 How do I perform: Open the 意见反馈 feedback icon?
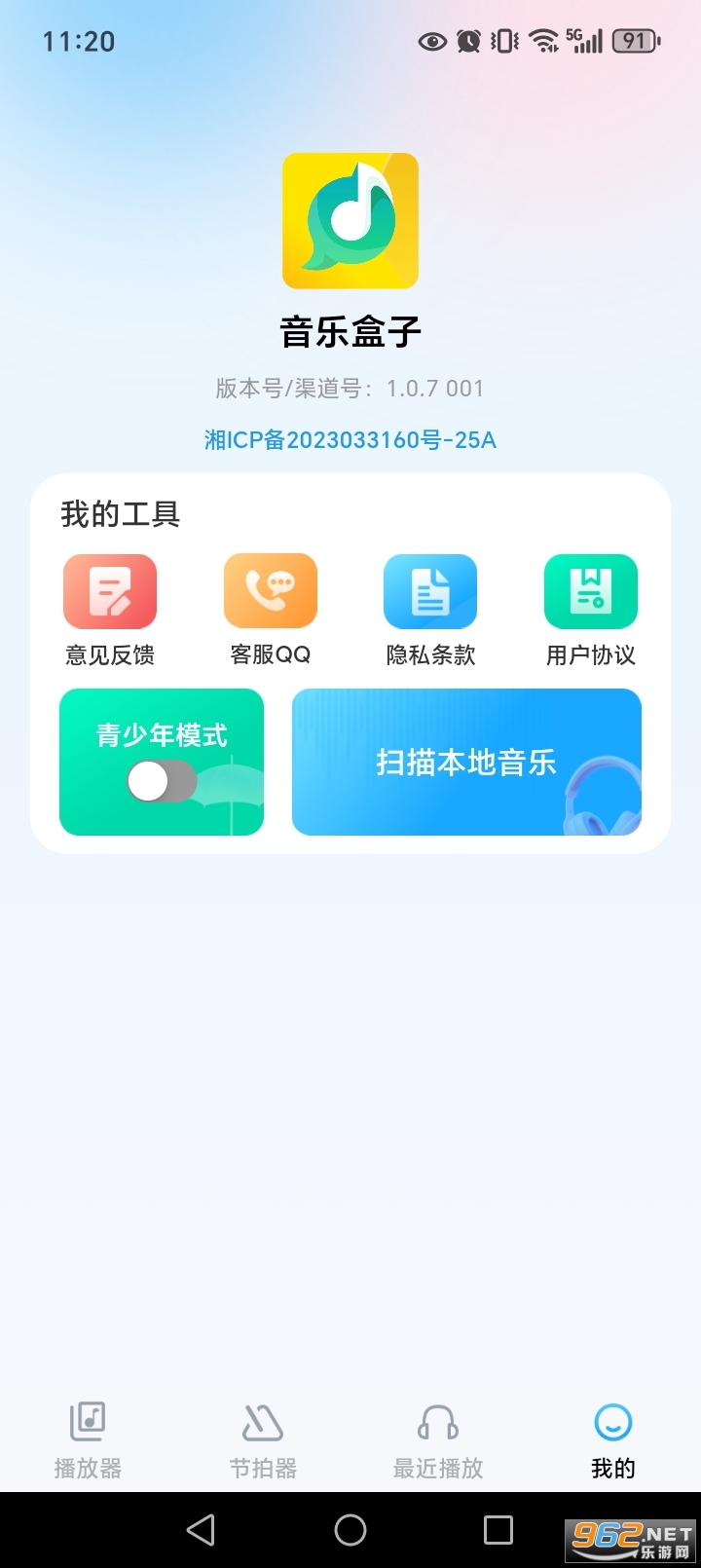pos(110,590)
